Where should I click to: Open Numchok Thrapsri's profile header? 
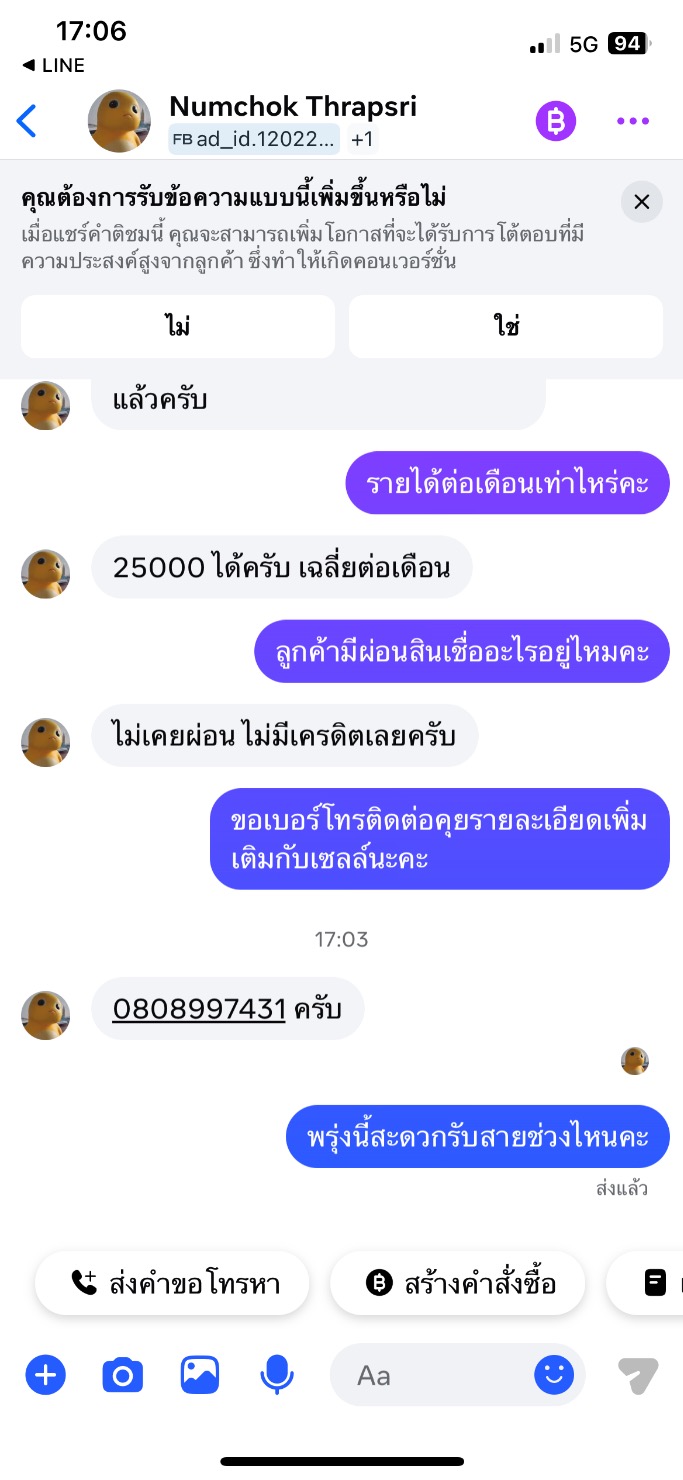point(292,107)
